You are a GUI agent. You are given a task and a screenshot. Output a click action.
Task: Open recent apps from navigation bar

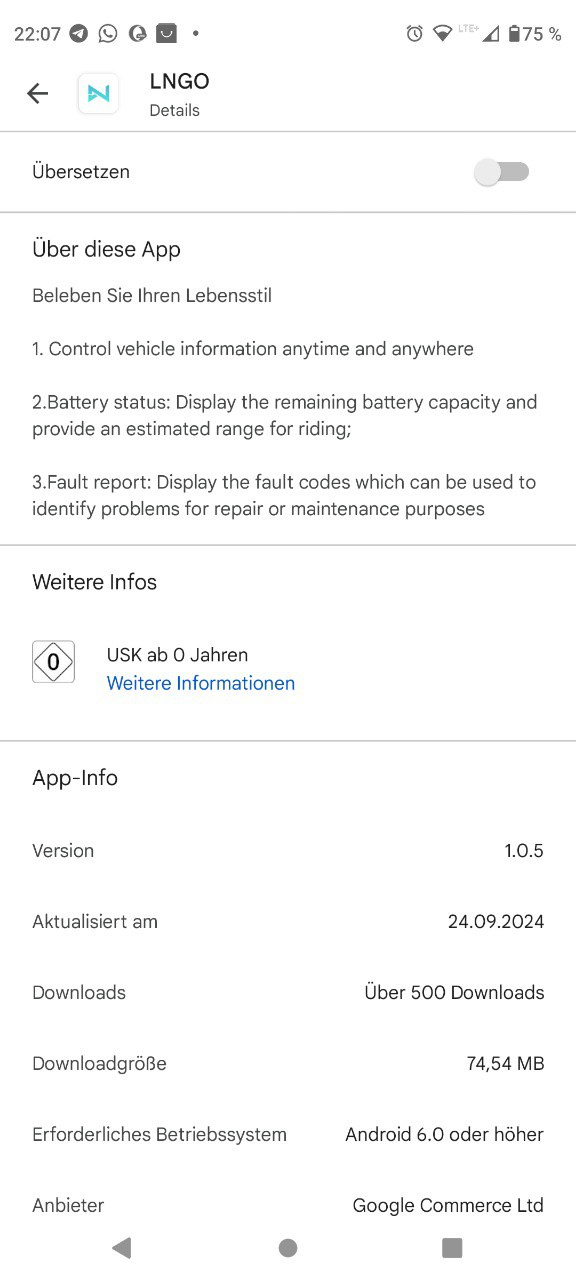point(452,1247)
